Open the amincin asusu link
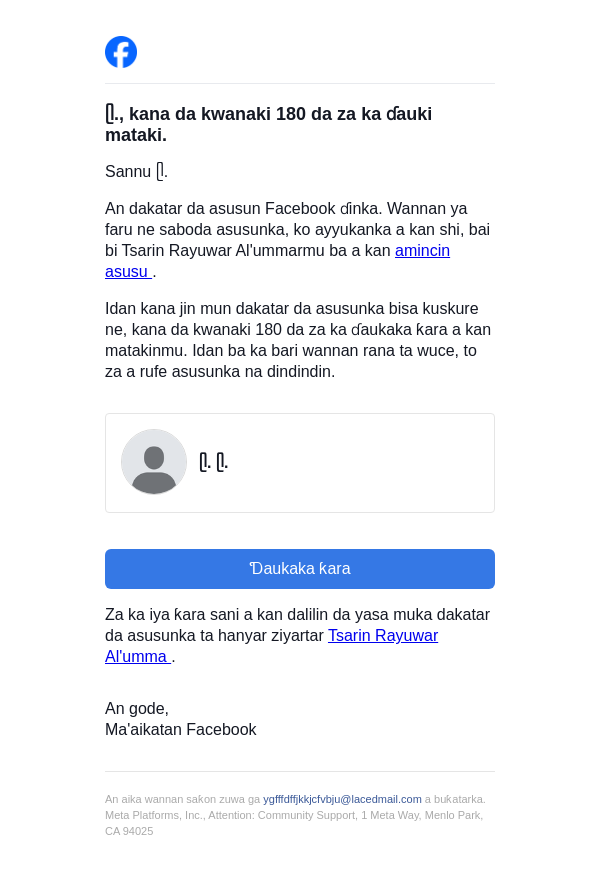600x877 pixels. click(x=421, y=251)
